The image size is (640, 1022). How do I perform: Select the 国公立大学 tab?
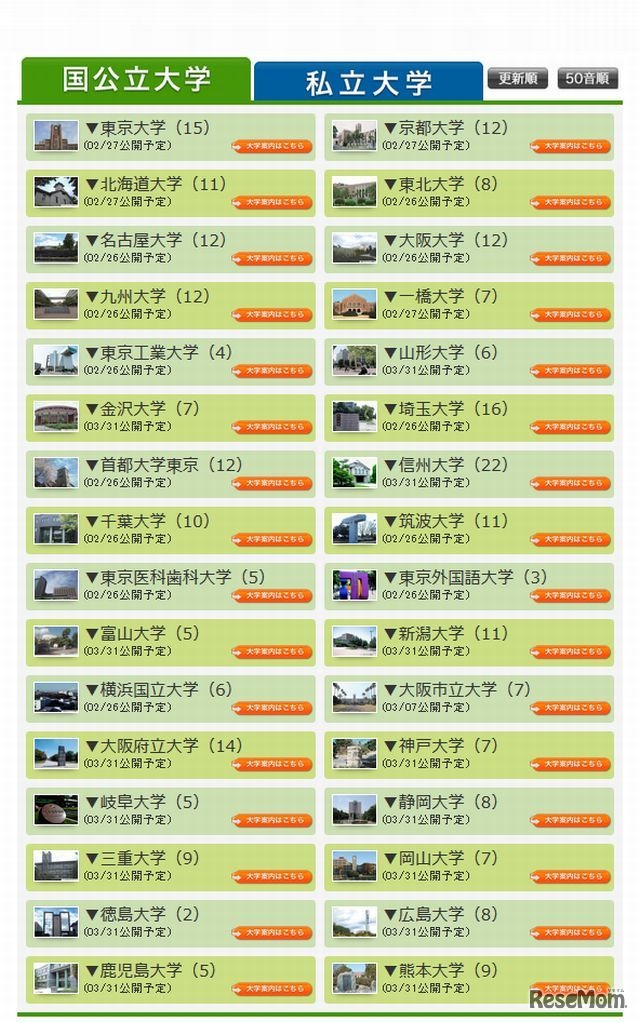pyautogui.click(x=136, y=79)
